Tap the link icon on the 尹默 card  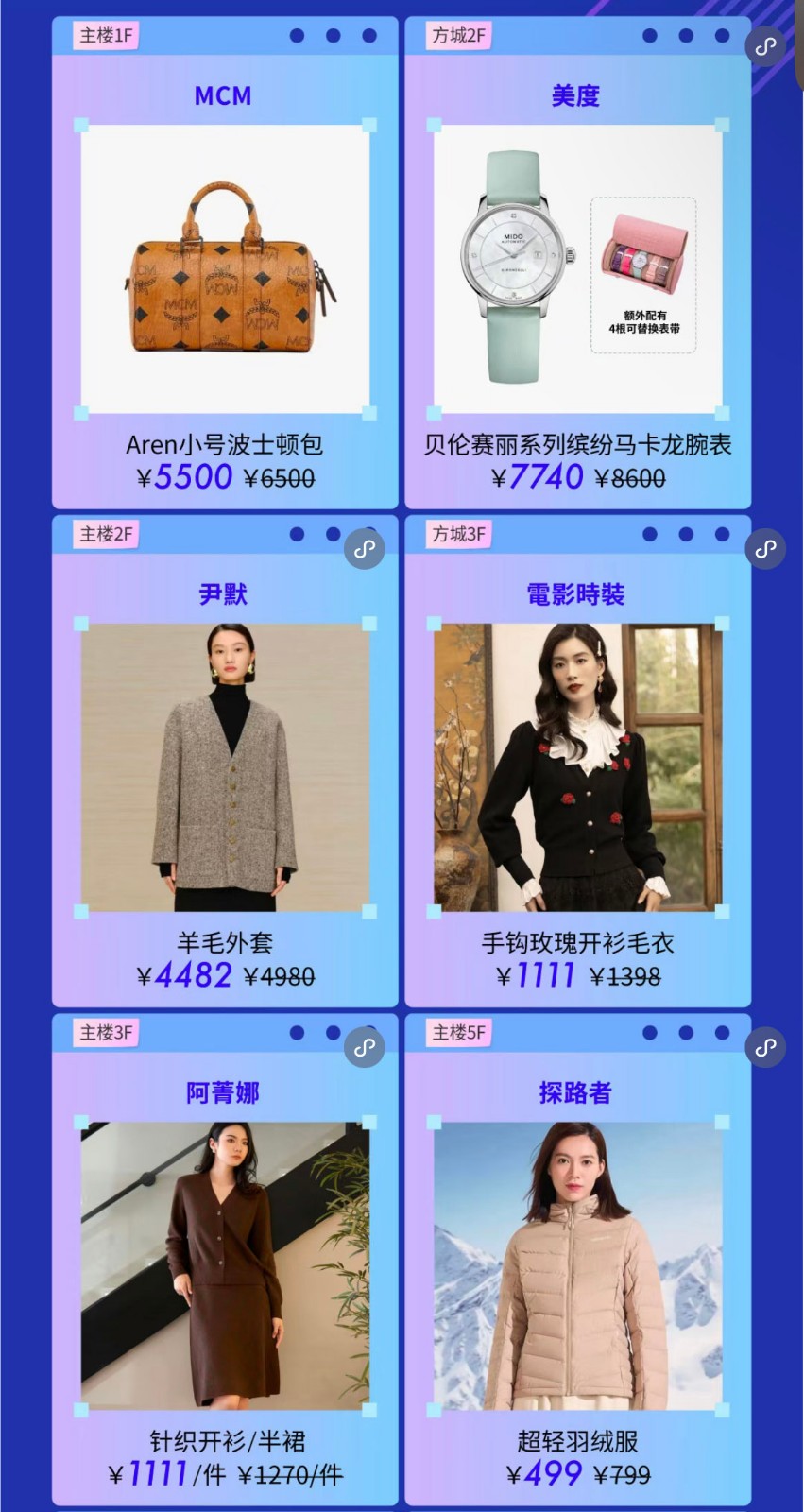click(x=365, y=549)
